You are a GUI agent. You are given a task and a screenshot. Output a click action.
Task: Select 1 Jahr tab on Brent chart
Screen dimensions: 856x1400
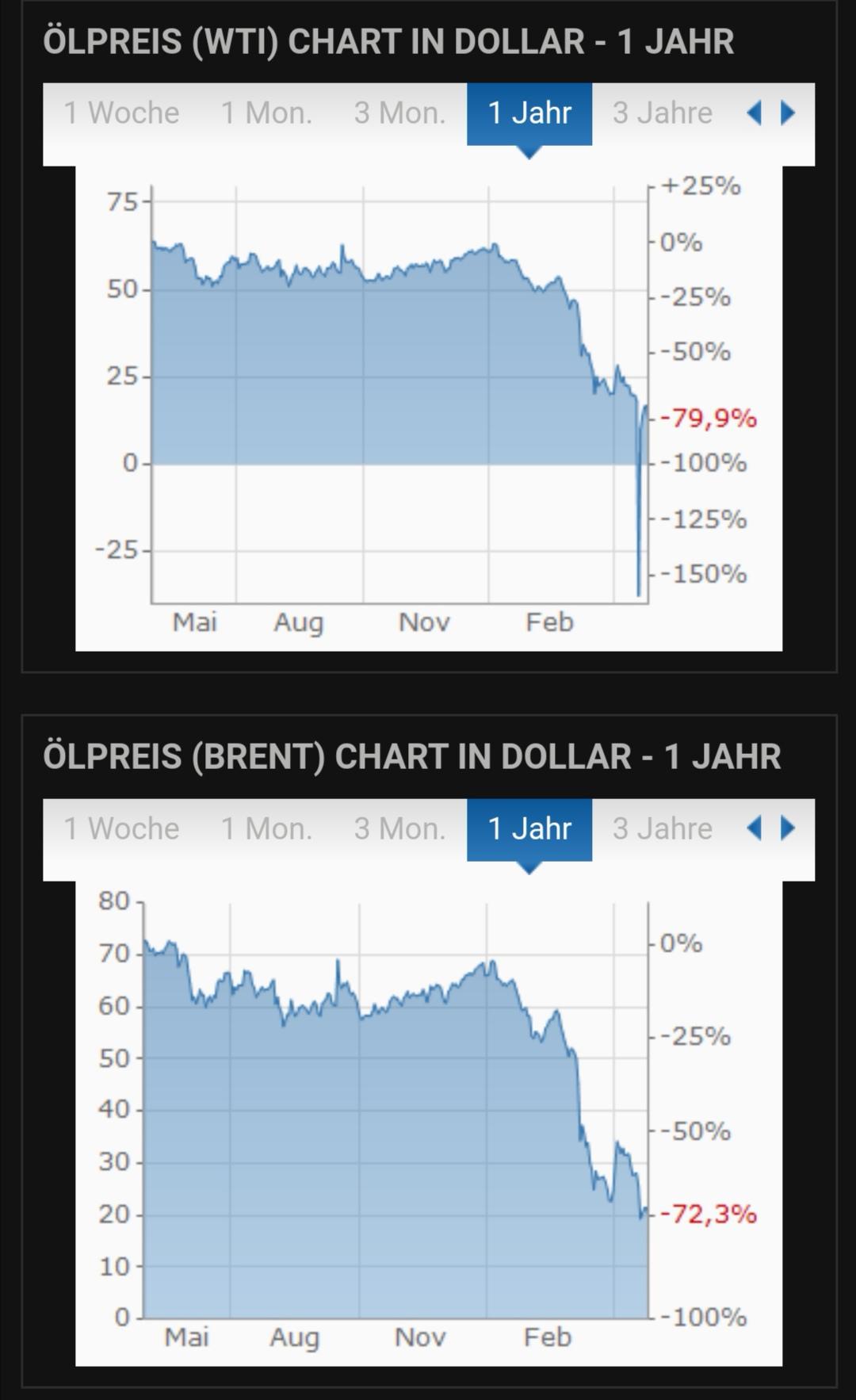[x=529, y=828]
